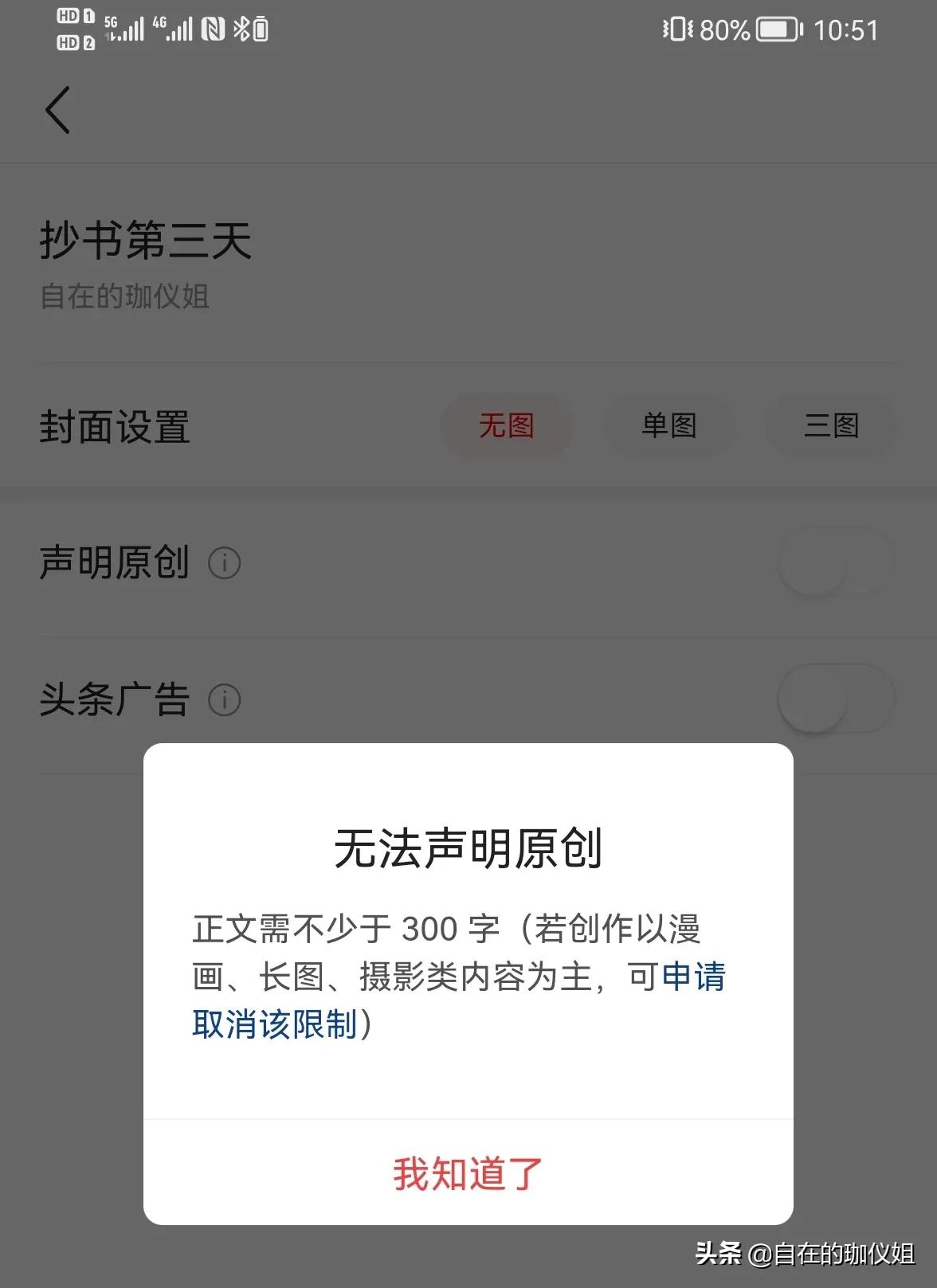The height and width of the screenshot is (1288, 937).
Task: Click the author name 自在的珈仪姐
Action: 125,297
